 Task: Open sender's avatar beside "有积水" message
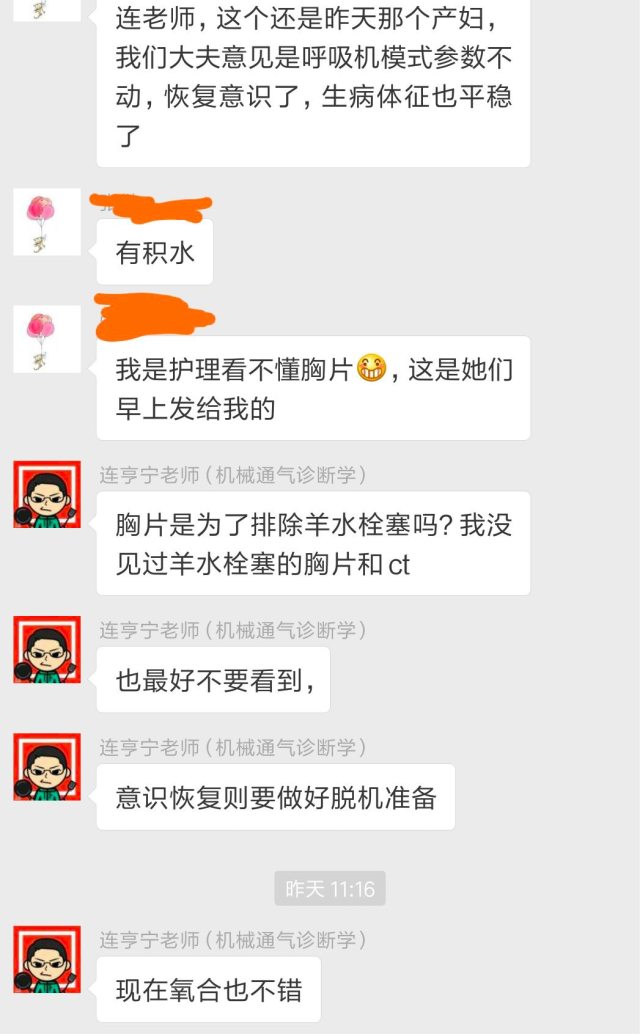pyautogui.click(x=46, y=221)
